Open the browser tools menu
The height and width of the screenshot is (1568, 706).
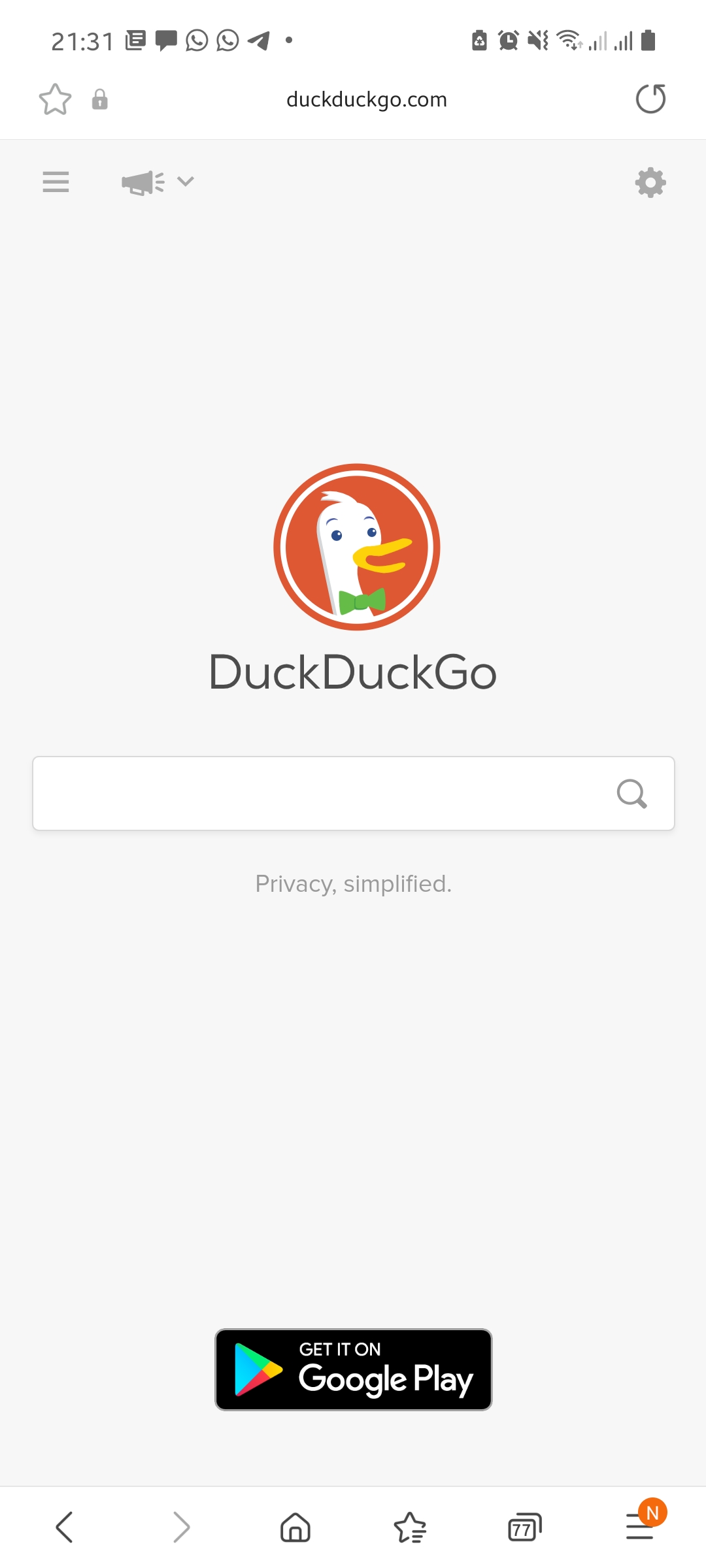(x=641, y=1526)
